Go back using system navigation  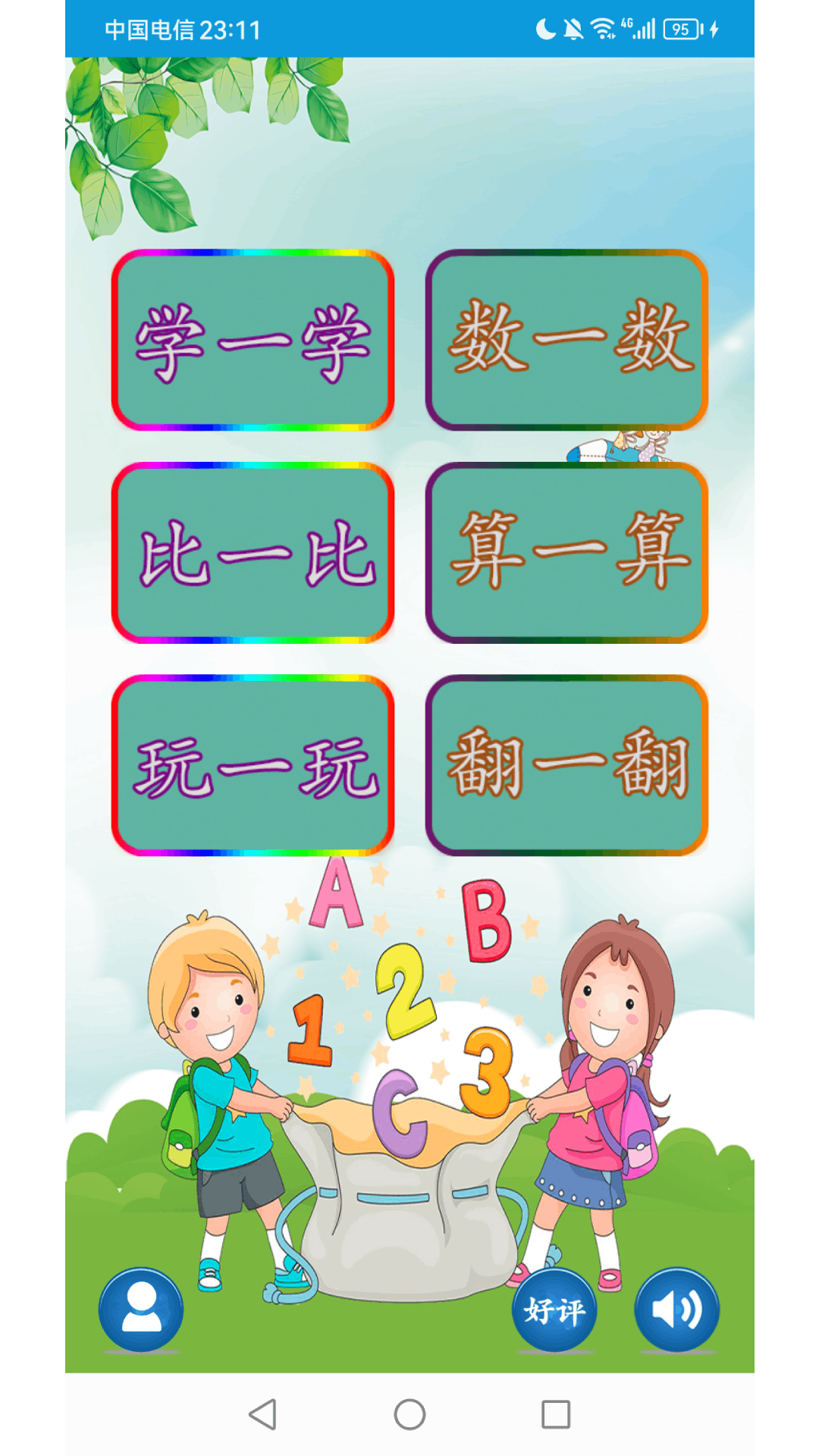pos(262,1414)
